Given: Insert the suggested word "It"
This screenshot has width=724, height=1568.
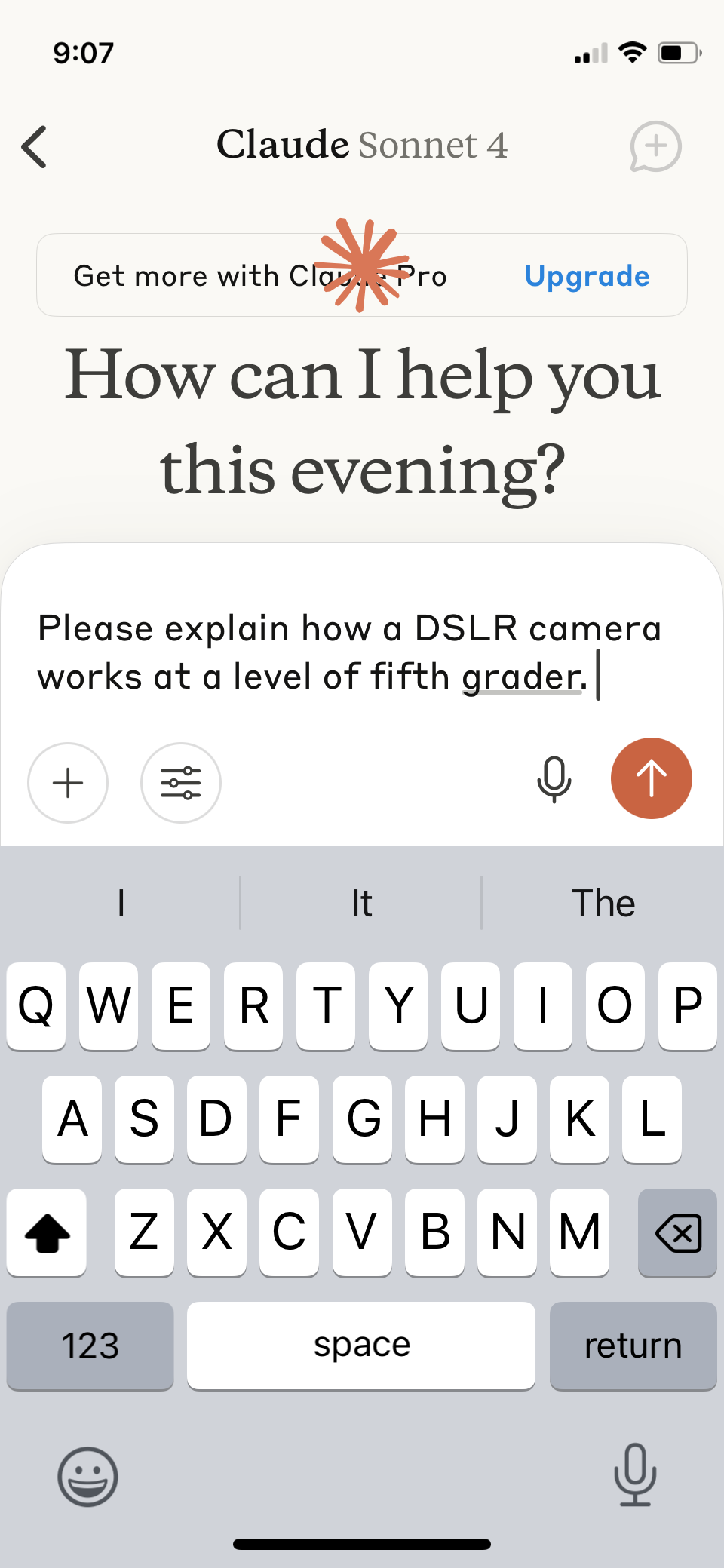Looking at the screenshot, I should 361,903.
